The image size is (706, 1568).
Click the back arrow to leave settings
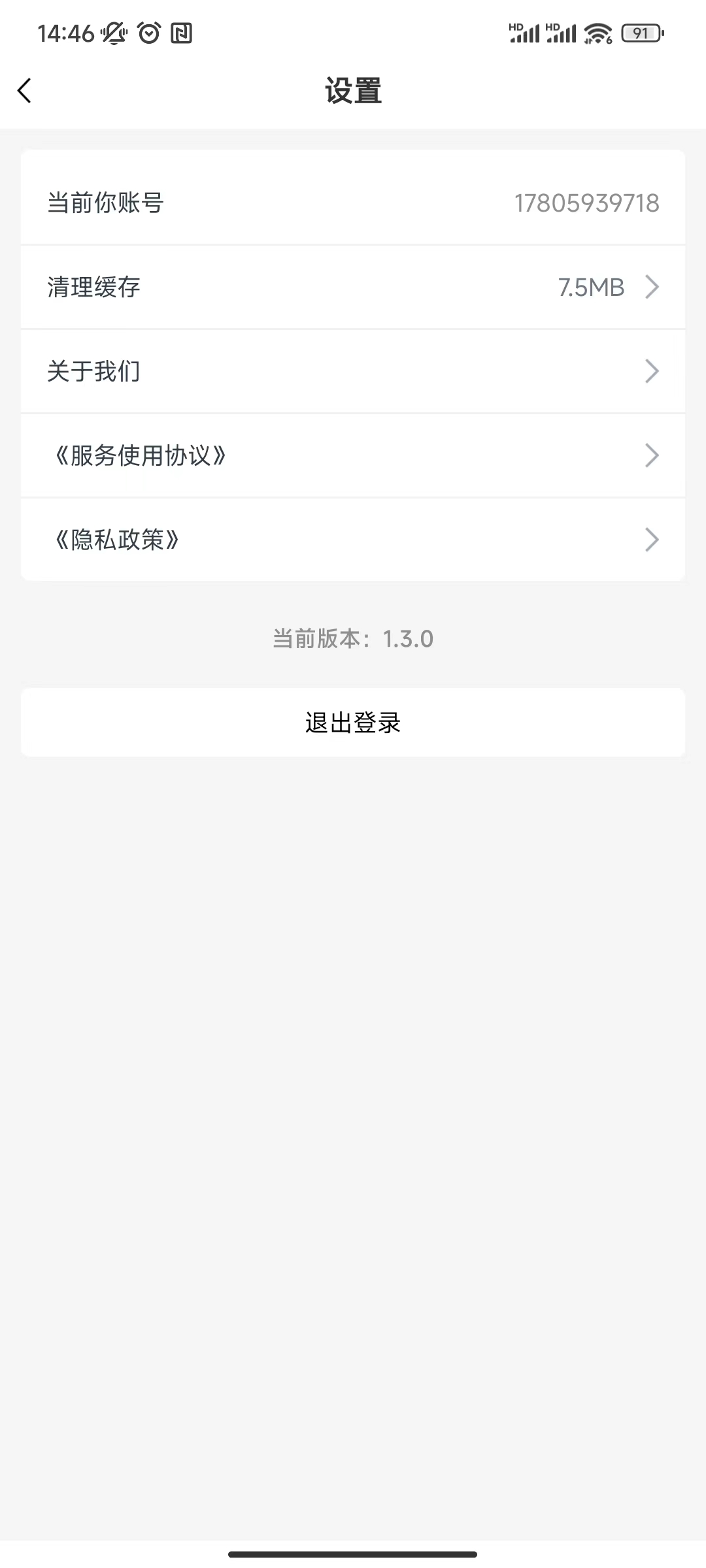pos(24,91)
